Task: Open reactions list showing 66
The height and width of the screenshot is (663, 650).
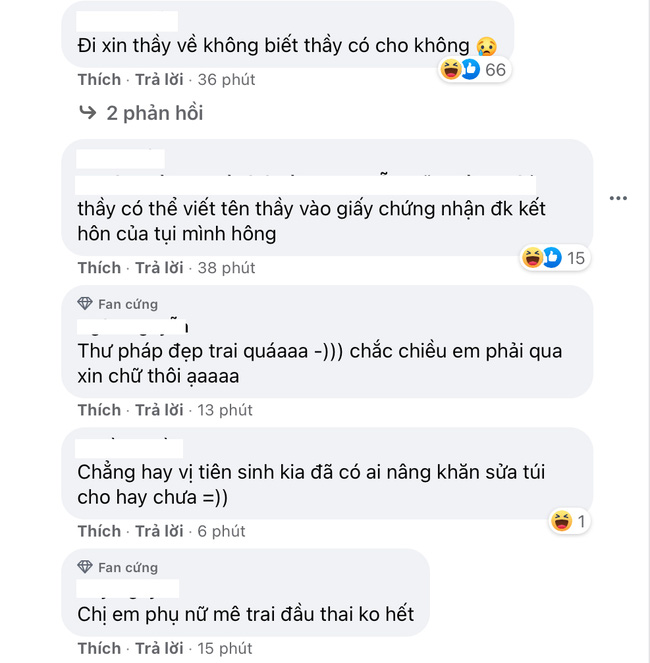Action: coord(473,69)
